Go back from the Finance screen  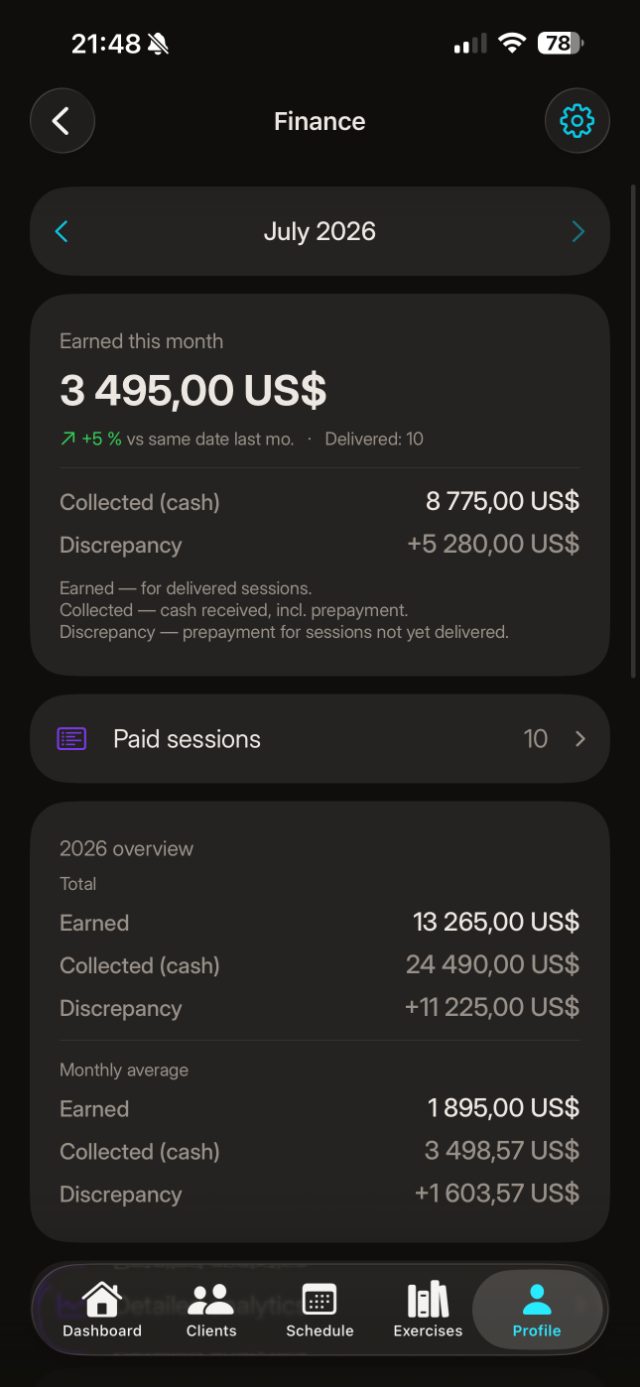click(x=62, y=121)
